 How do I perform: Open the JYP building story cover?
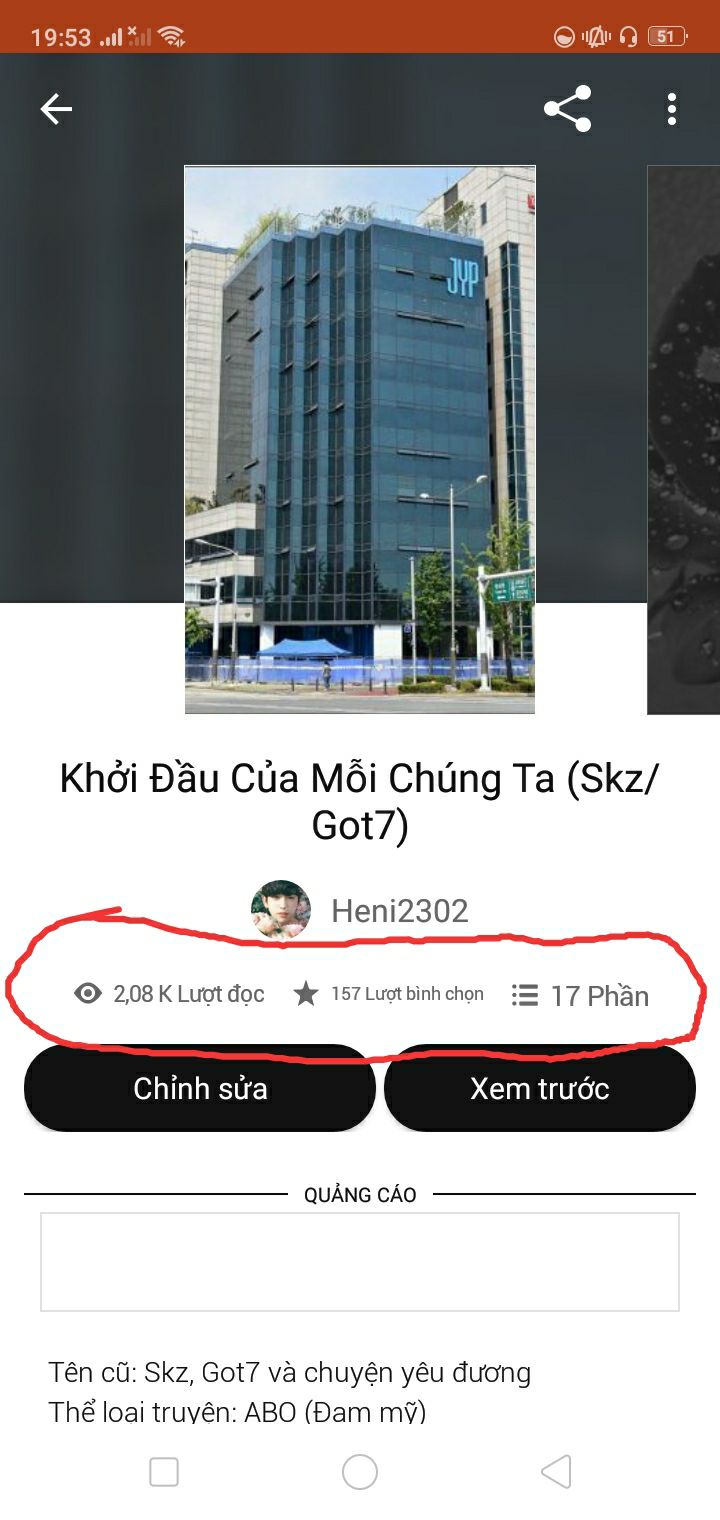[360, 440]
